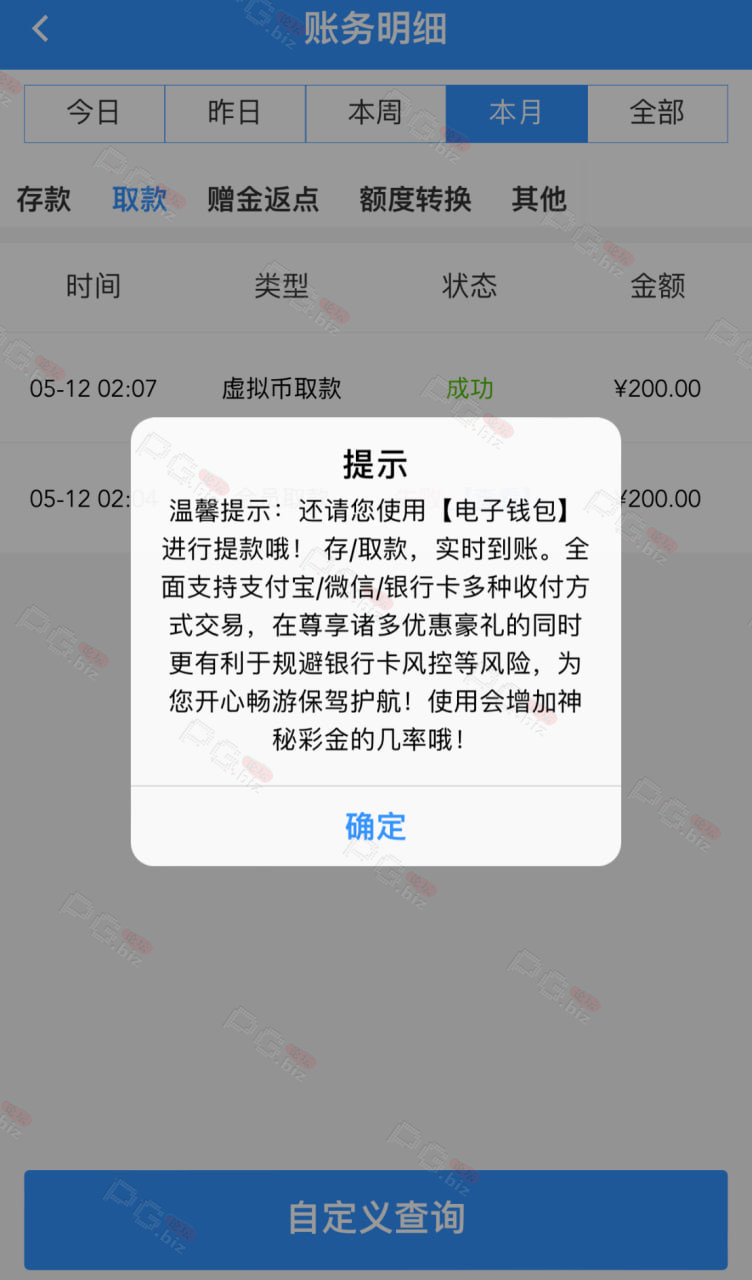Go back using the top-left arrow
The image size is (752, 1280).
40,29
